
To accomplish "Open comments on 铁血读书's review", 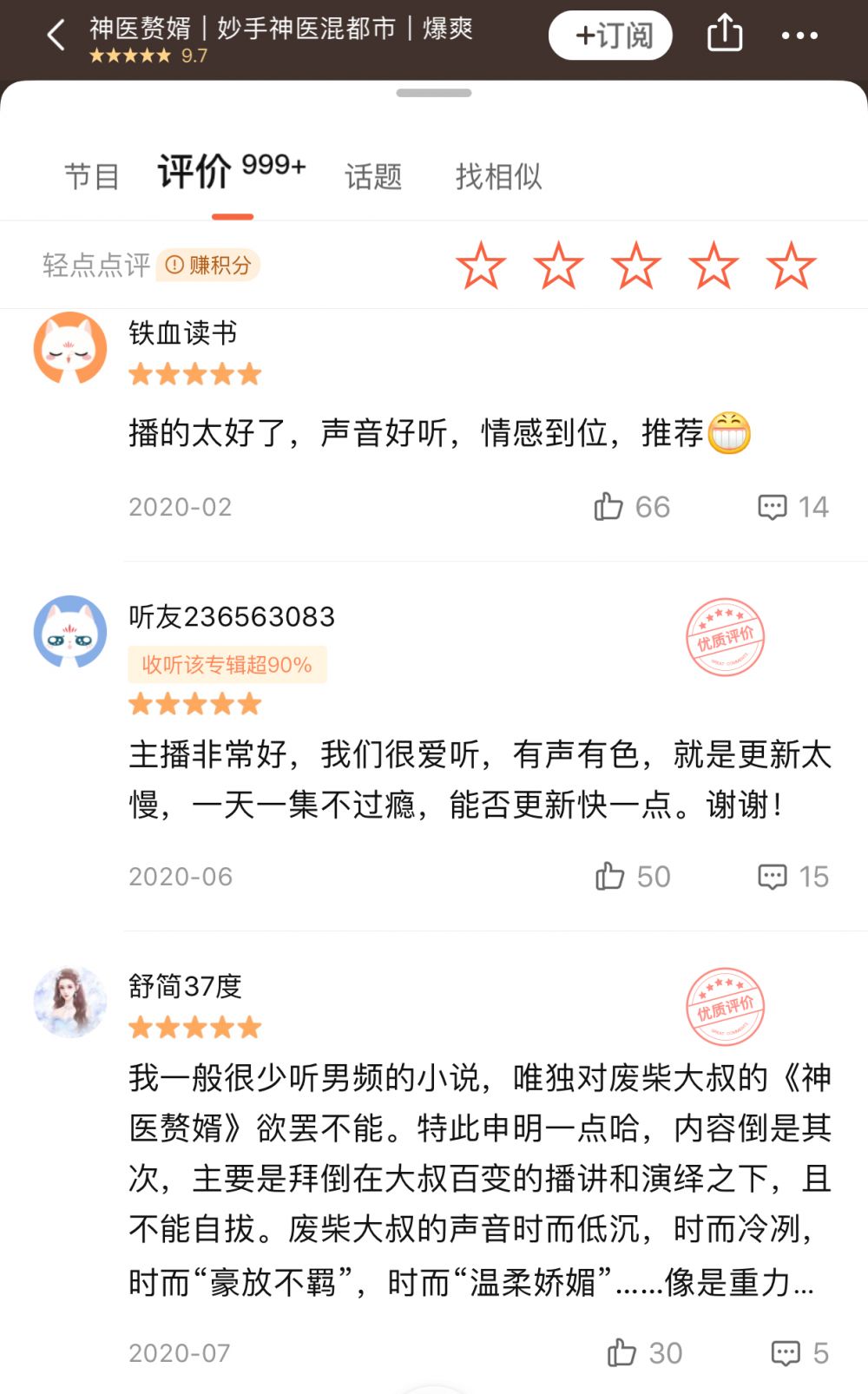I will point(773,506).
